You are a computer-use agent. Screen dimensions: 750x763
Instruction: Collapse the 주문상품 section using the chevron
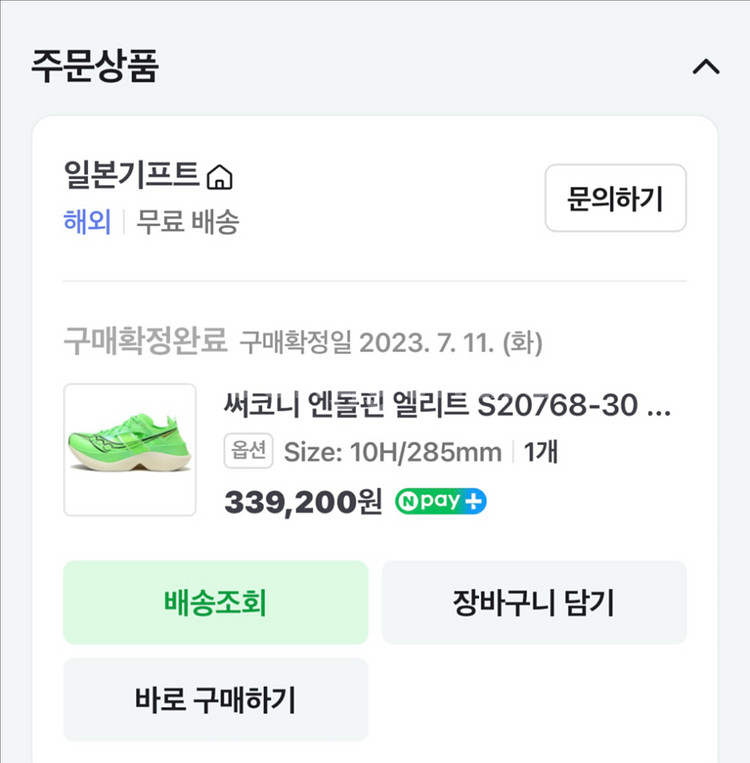tap(708, 67)
